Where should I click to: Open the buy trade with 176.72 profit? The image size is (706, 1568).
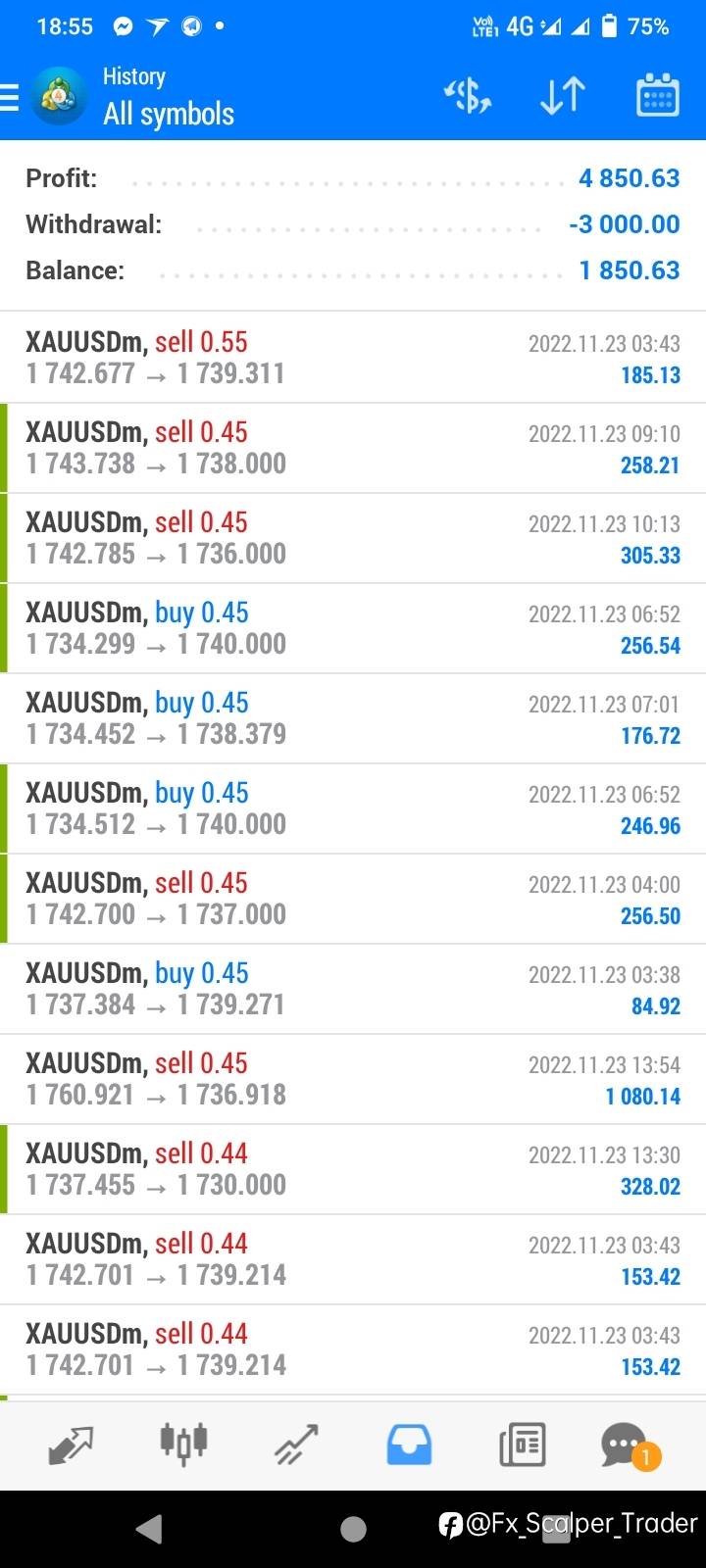coord(353,718)
